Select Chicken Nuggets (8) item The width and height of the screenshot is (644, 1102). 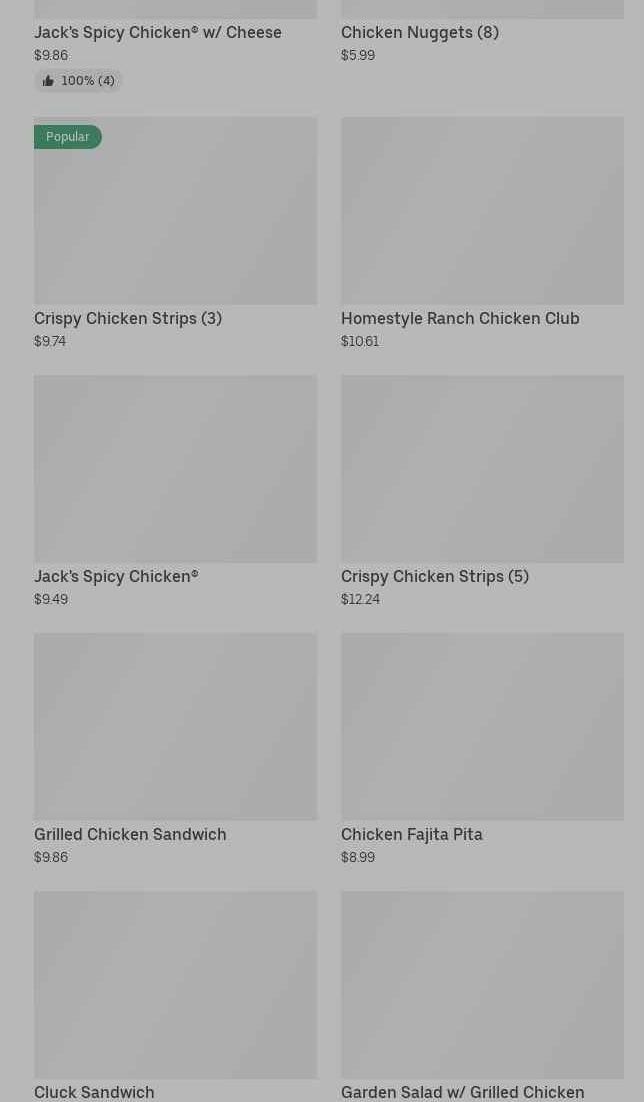[x=420, y=32]
